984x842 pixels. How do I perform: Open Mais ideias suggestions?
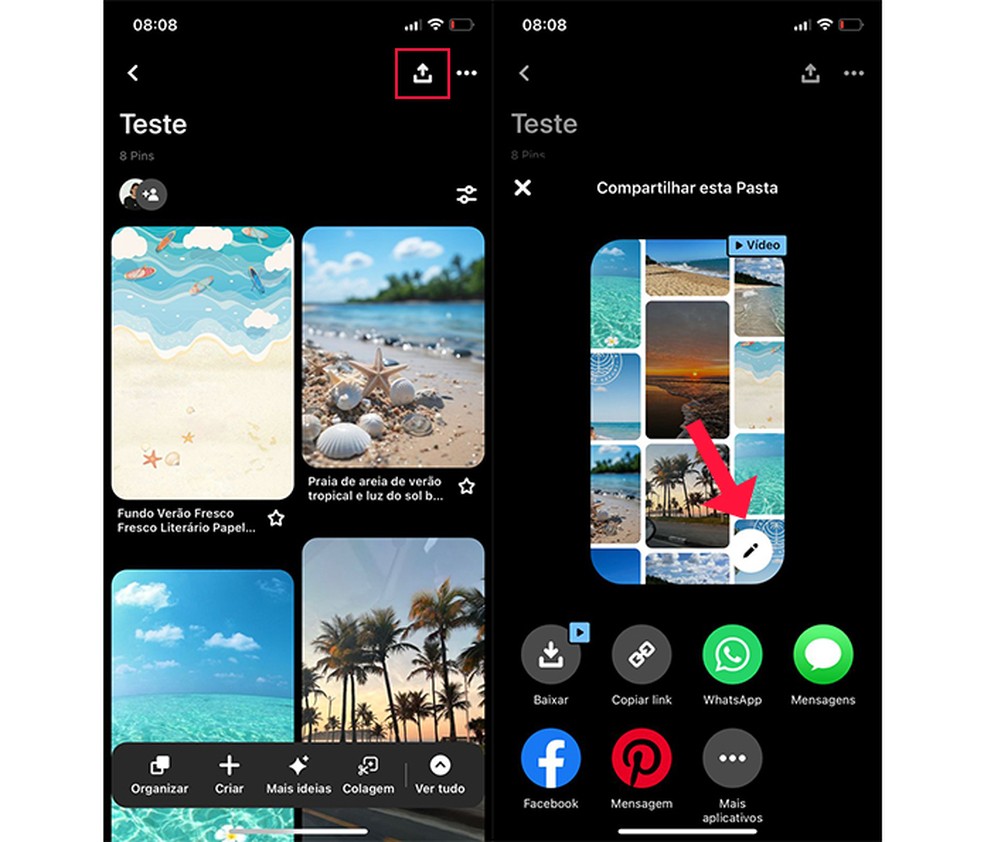coord(298,775)
